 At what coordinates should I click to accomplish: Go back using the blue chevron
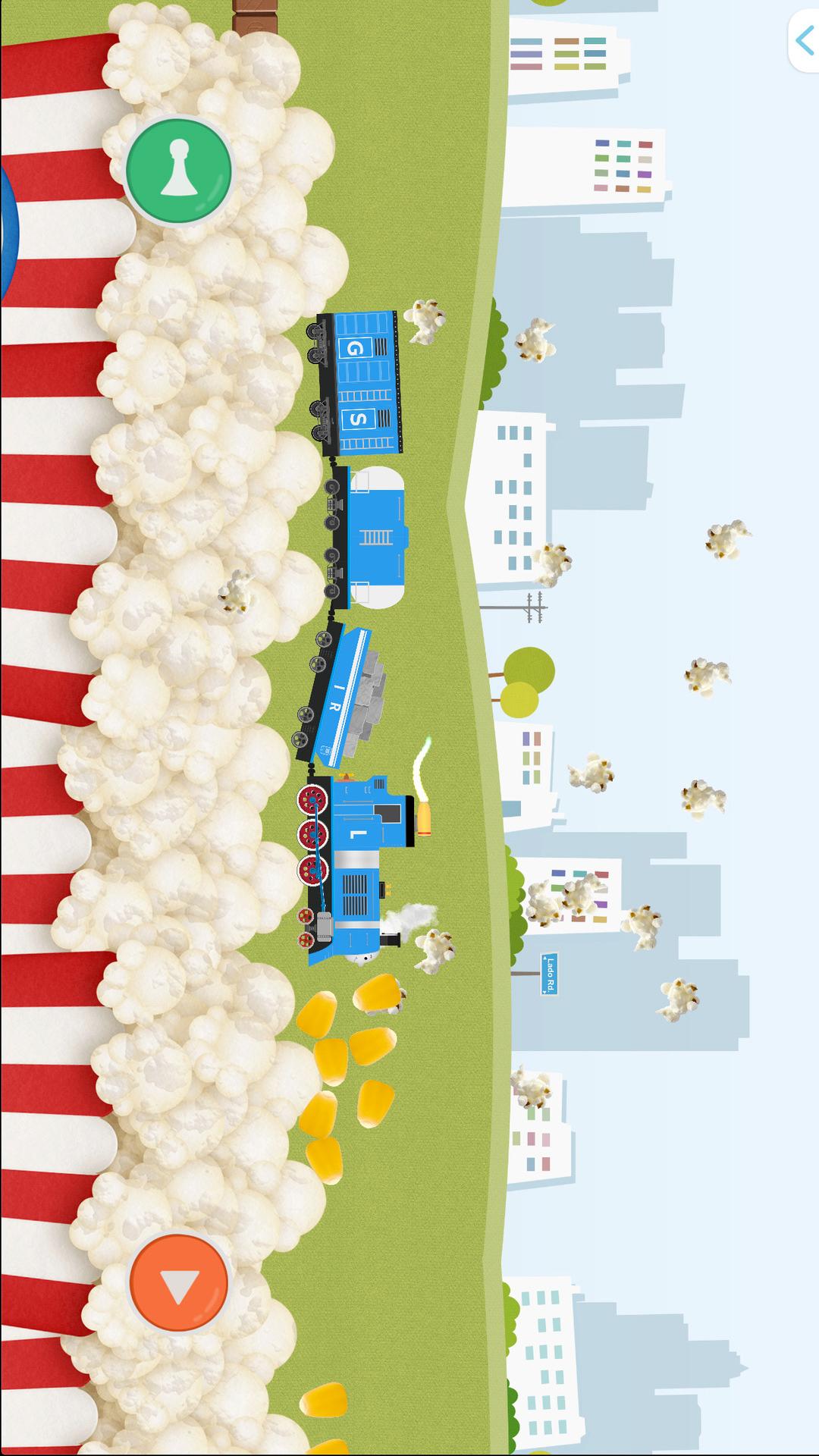tap(804, 41)
